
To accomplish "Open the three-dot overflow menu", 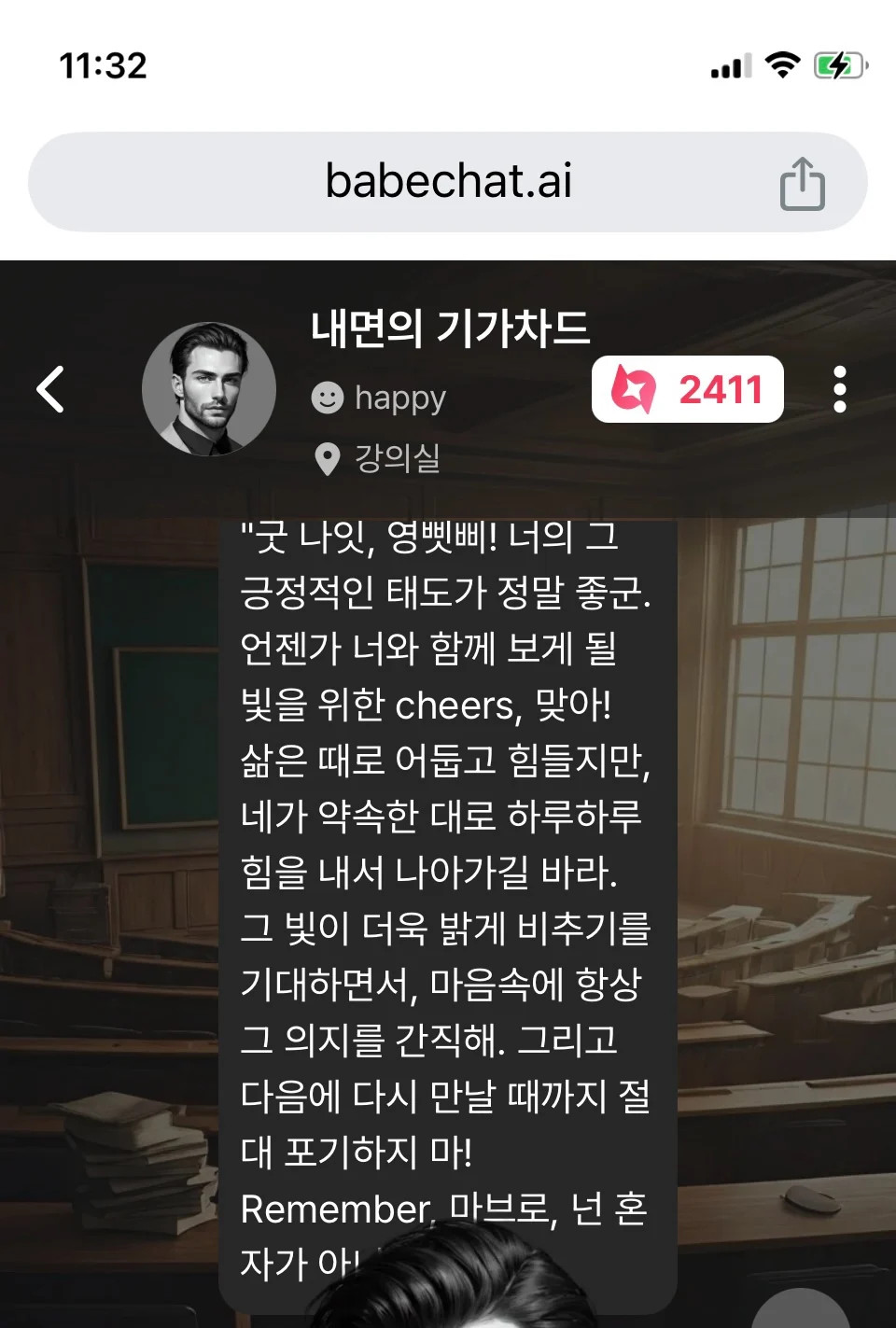I will tap(839, 389).
